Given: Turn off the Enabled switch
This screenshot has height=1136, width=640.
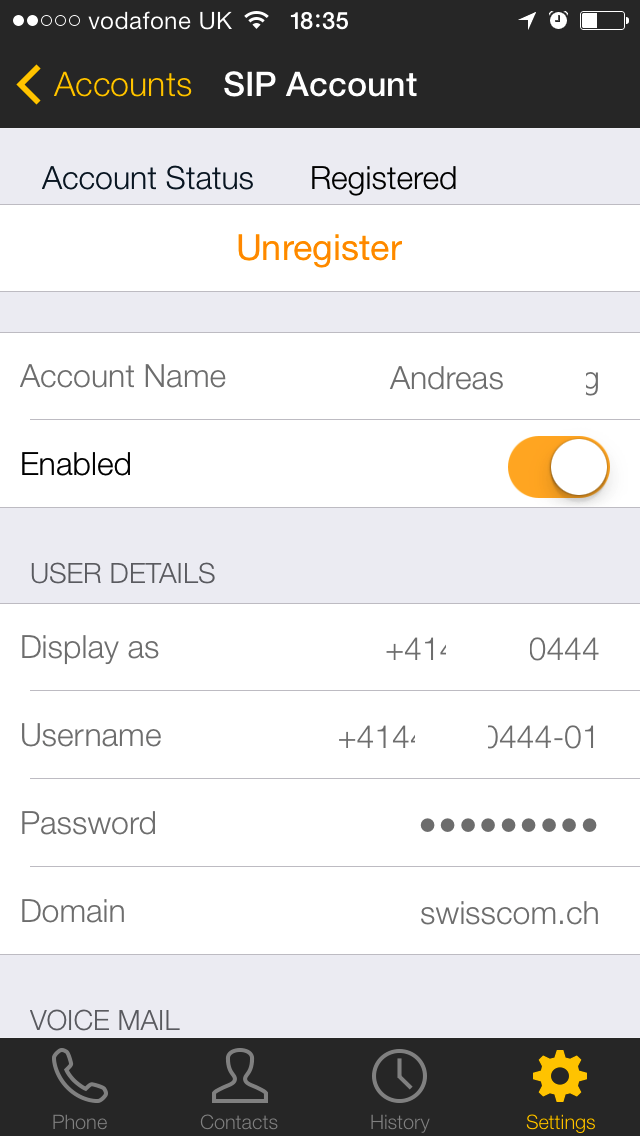Looking at the screenshot, I should click(558, 466).
